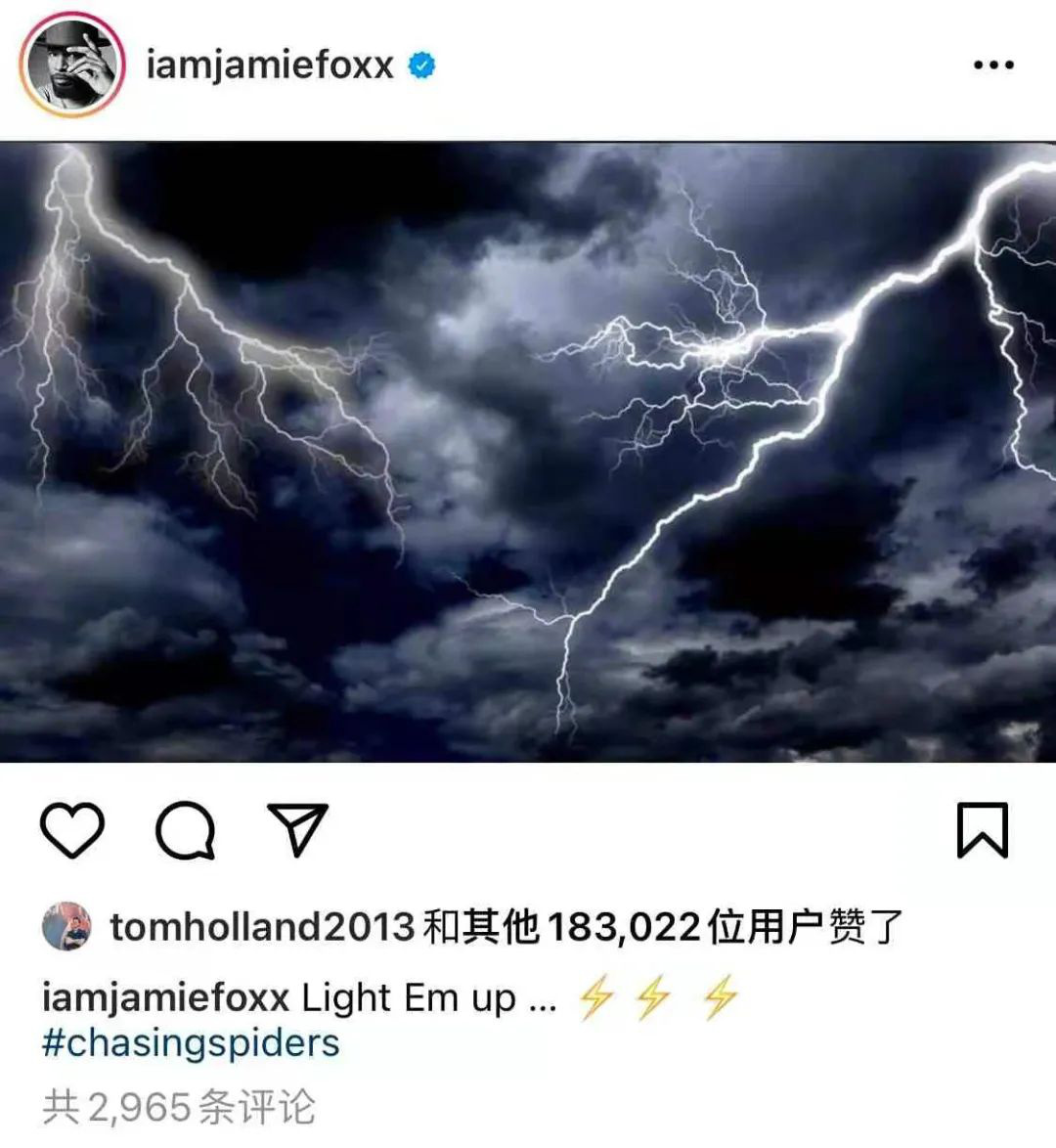Viewport: 1056px width, 1148px height.
Task: Open the three-dot overflow menu
Action: pos(993,66)
